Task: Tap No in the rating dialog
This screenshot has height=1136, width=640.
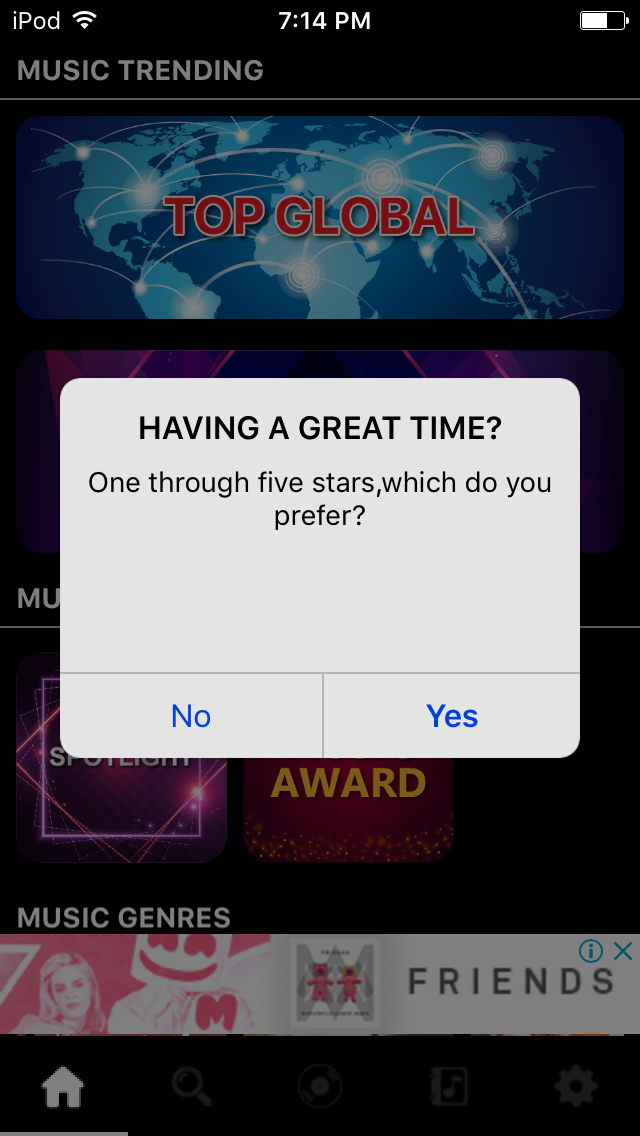Action: pyautogui.click(x=191, y=716)
